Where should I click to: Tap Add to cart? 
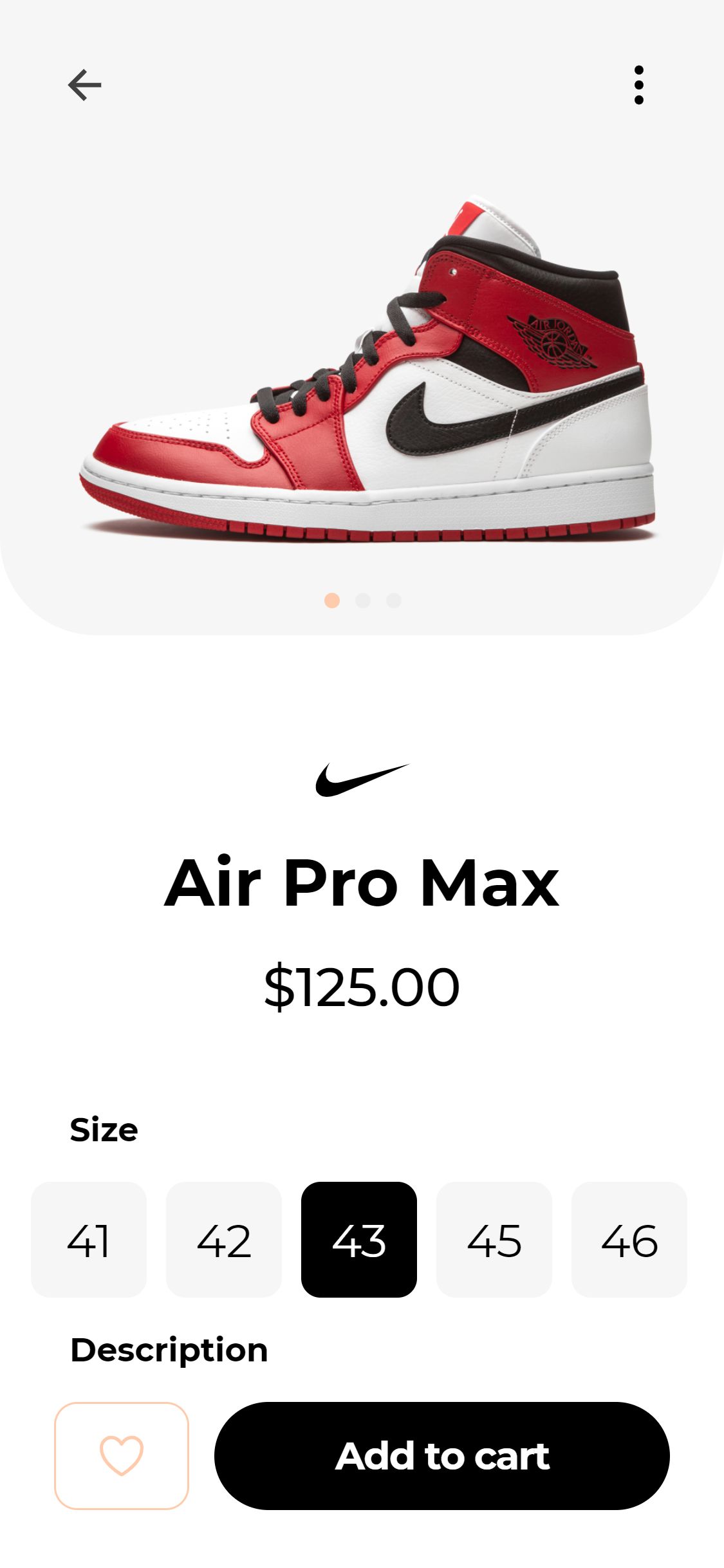click(x=442, y=1455)
